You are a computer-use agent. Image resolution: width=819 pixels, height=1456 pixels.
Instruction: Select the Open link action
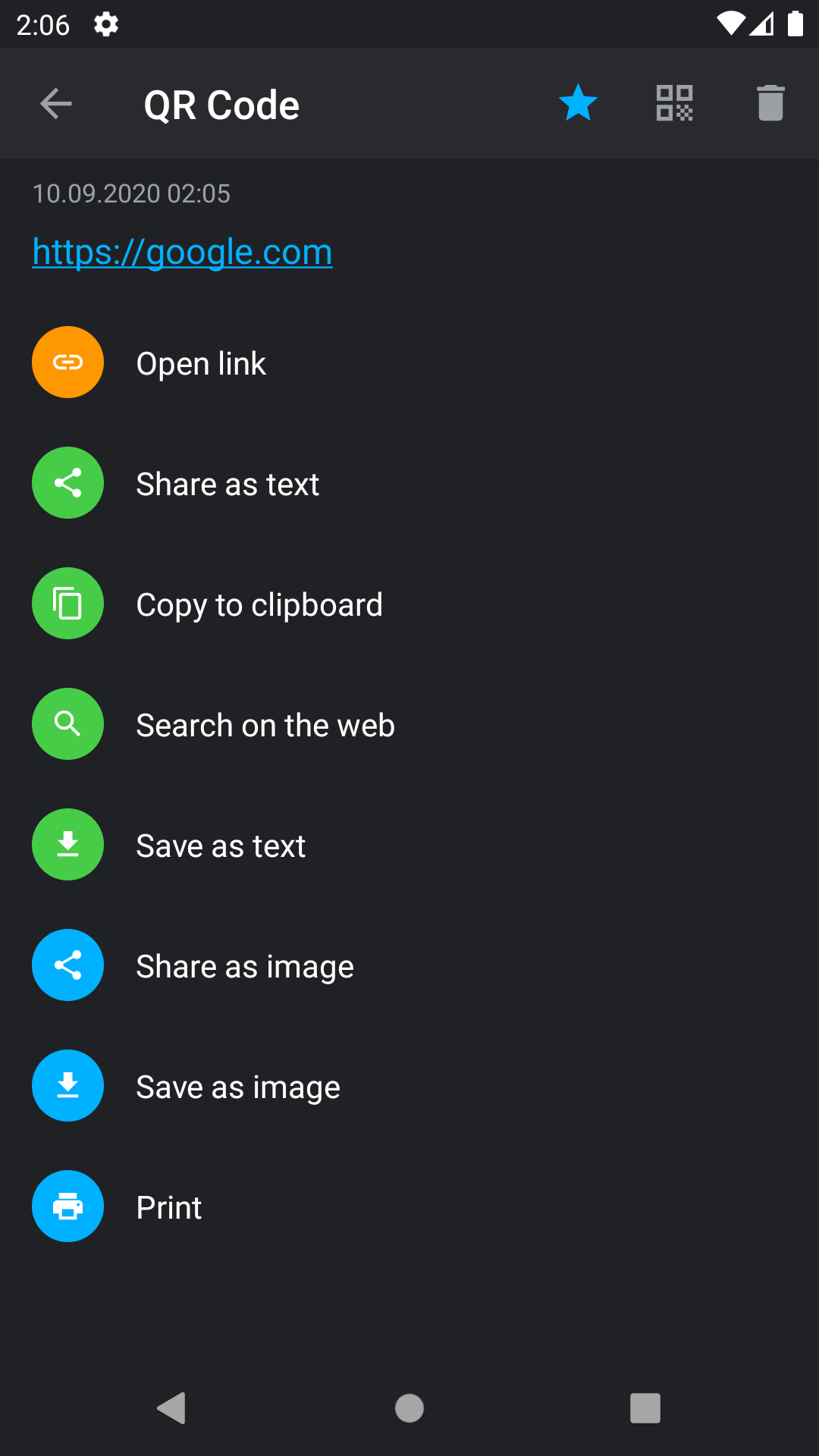point(201,363)
